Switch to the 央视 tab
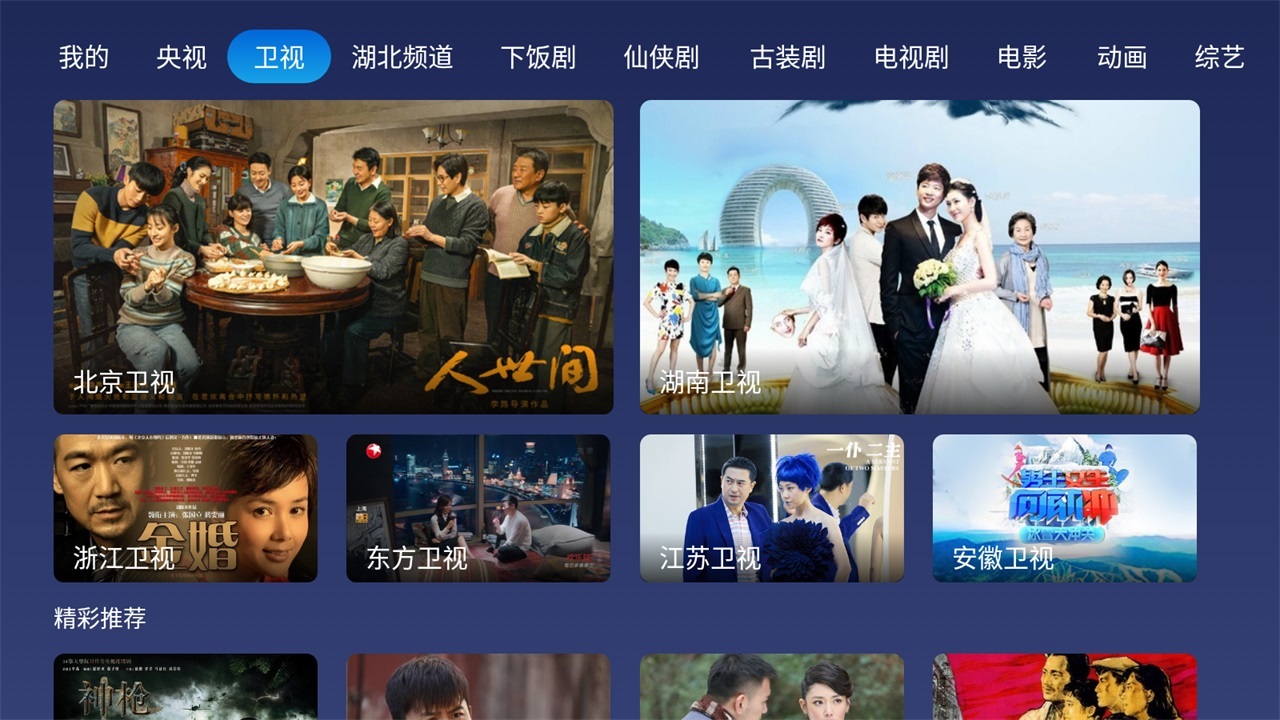Screen dimensions: 1280x720 pyautogui.click(x=181, y=57)
